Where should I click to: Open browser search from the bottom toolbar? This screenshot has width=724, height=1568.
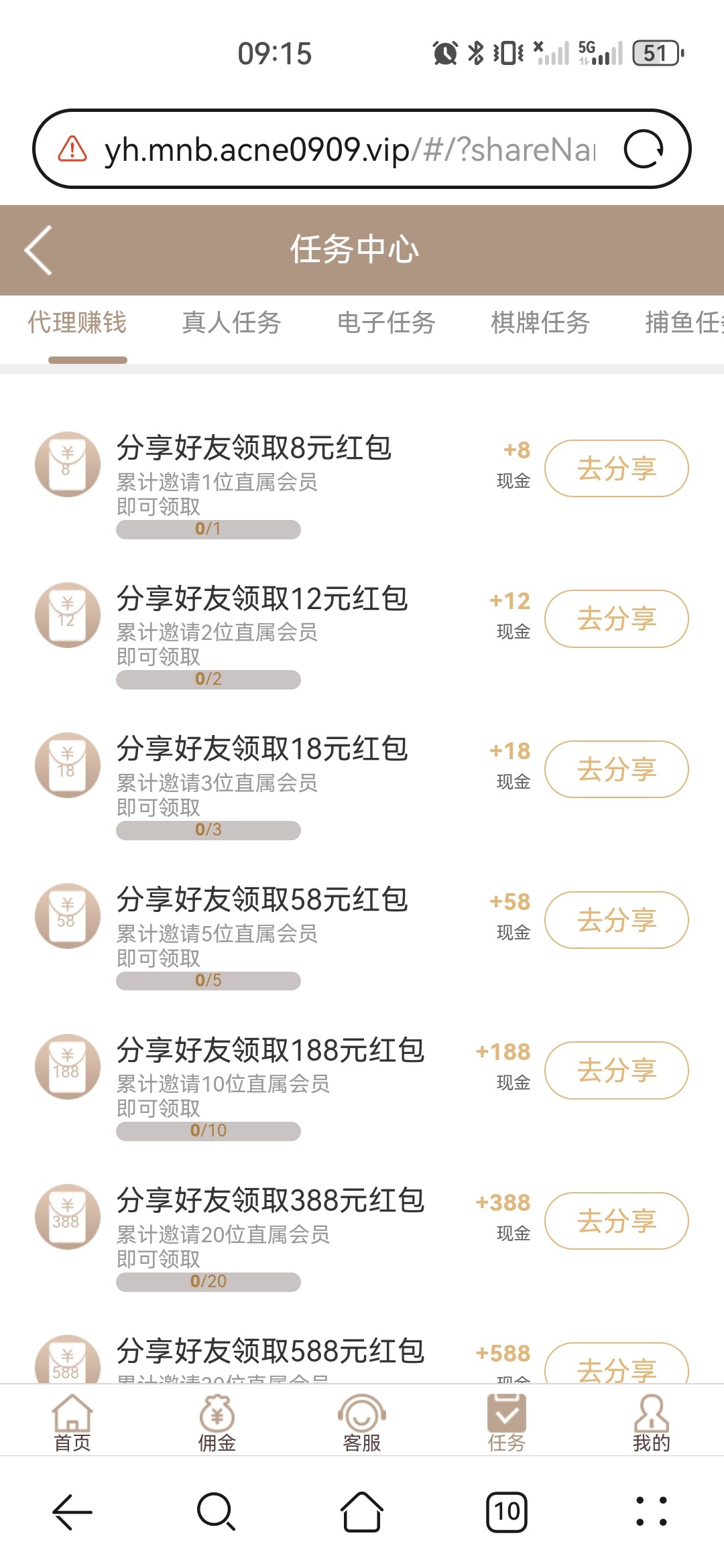tap(217, 1512)
